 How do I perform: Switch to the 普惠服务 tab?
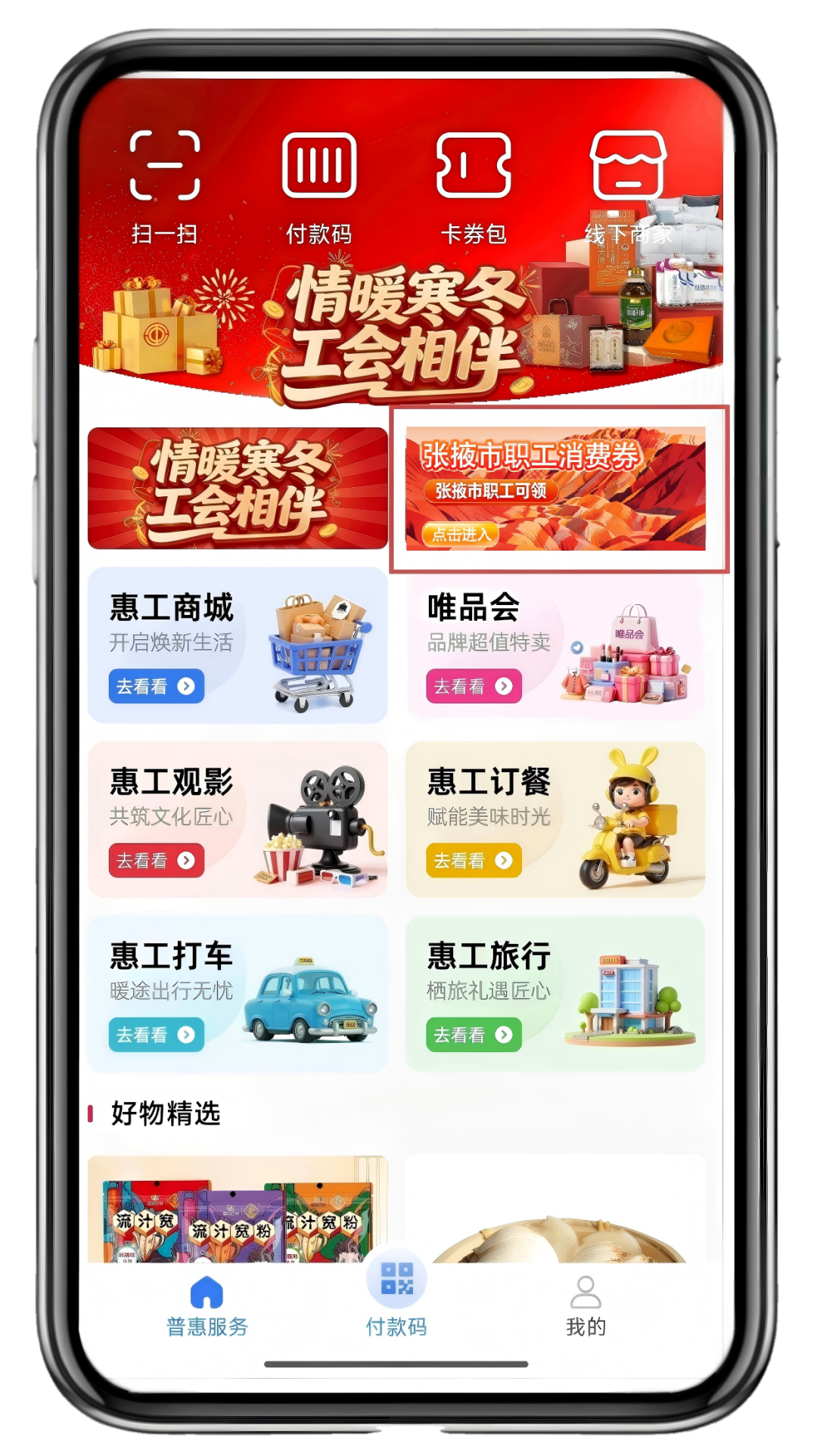click(207, 1306)
